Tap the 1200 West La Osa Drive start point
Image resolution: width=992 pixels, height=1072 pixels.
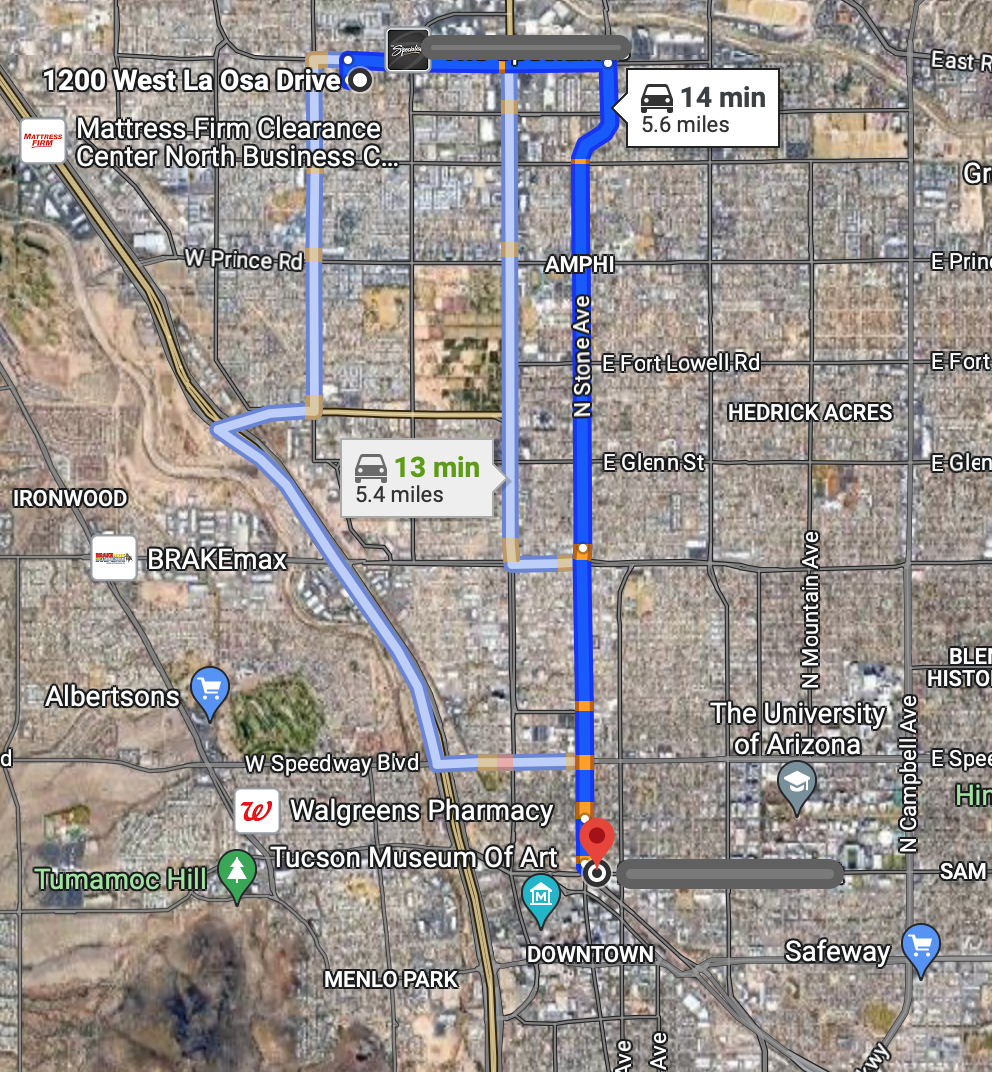tap(360, 82)
